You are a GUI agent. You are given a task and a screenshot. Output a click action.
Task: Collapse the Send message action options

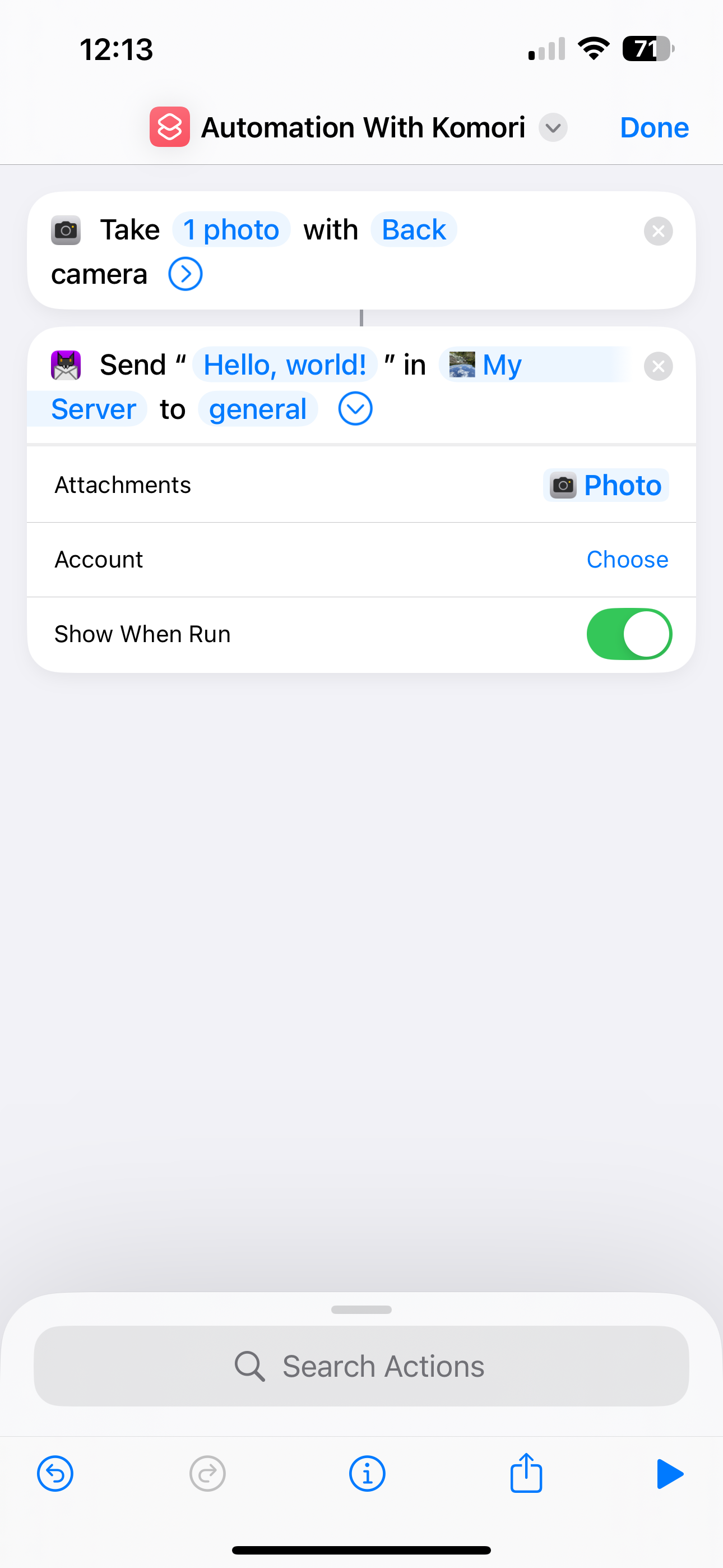(355, 409)
